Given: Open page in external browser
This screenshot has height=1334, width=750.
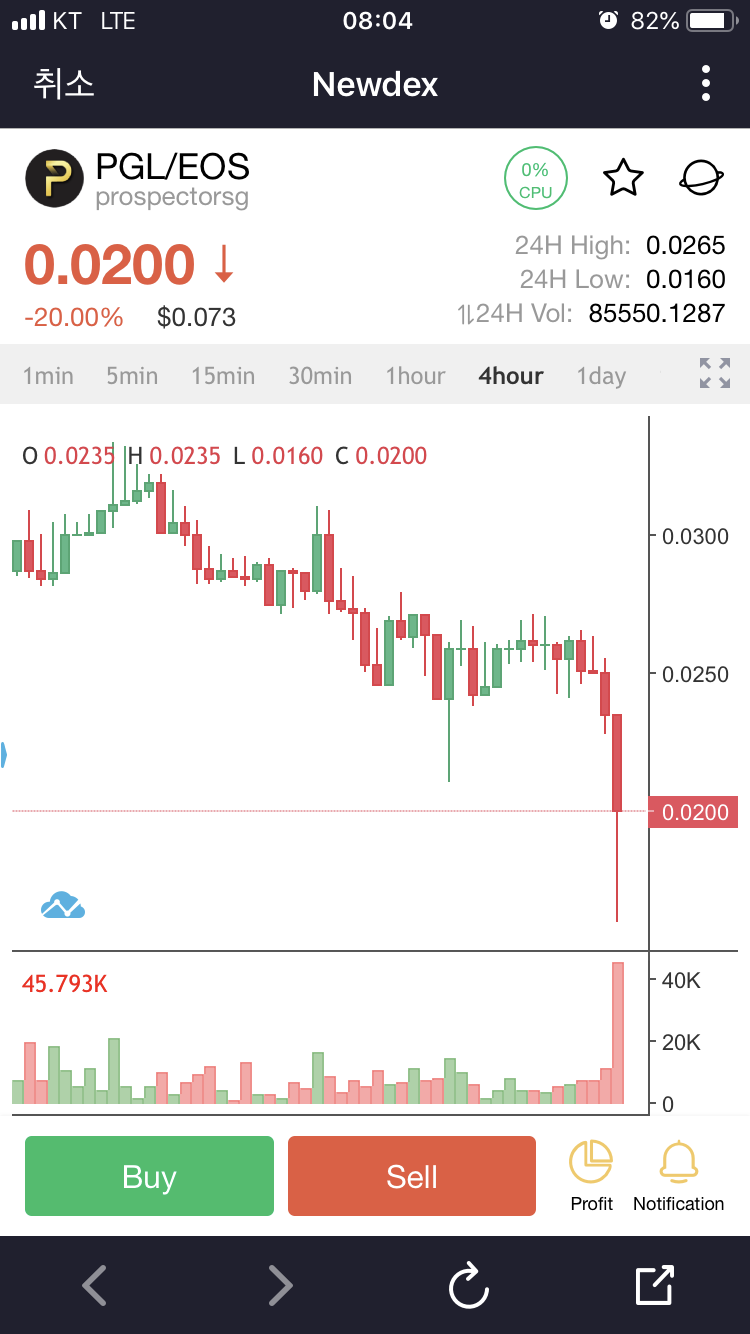Looking at the screenshot, I should pyautogui.click(x=655, y=1285).
